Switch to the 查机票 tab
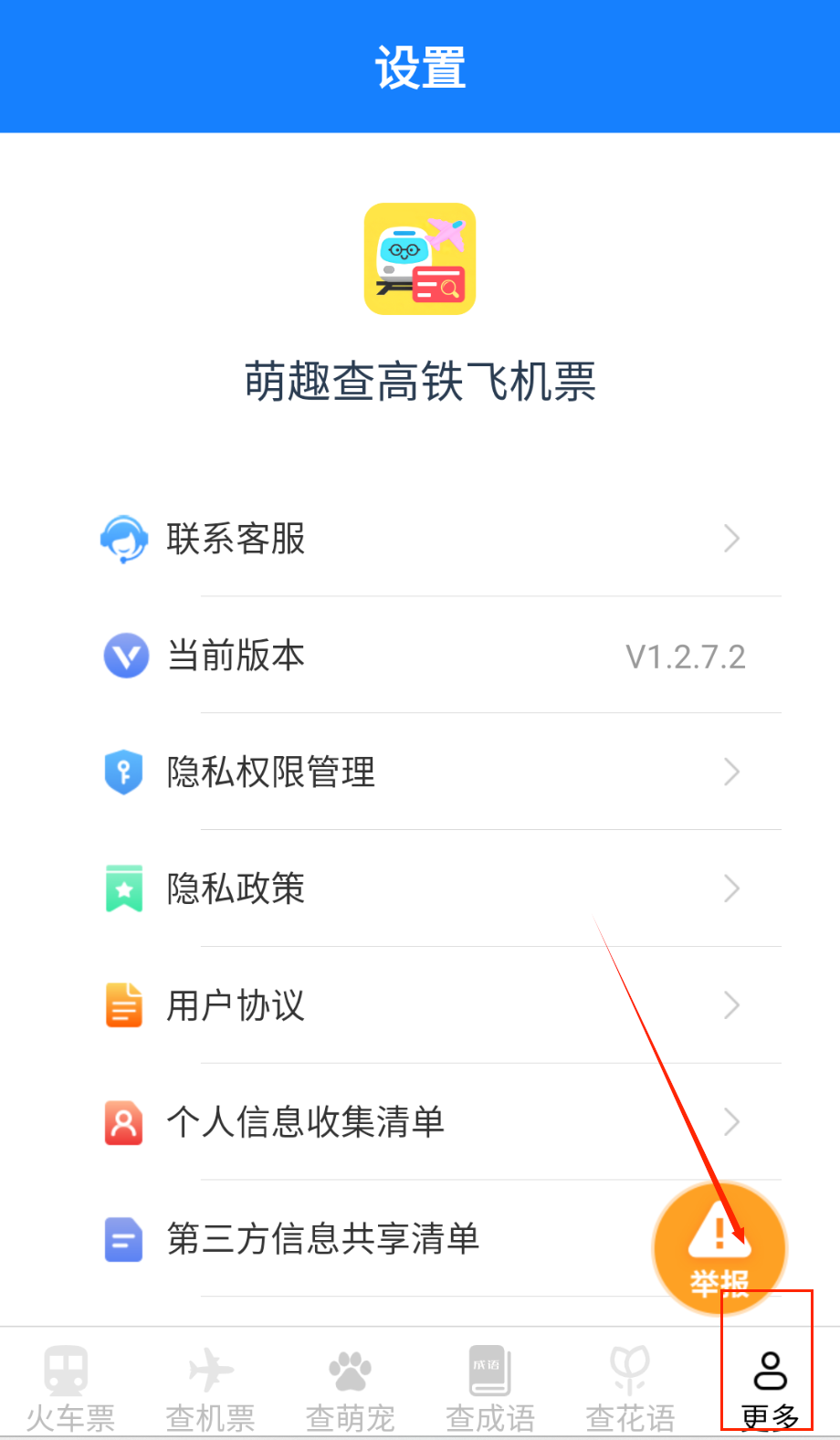 tap(211, 1388)
